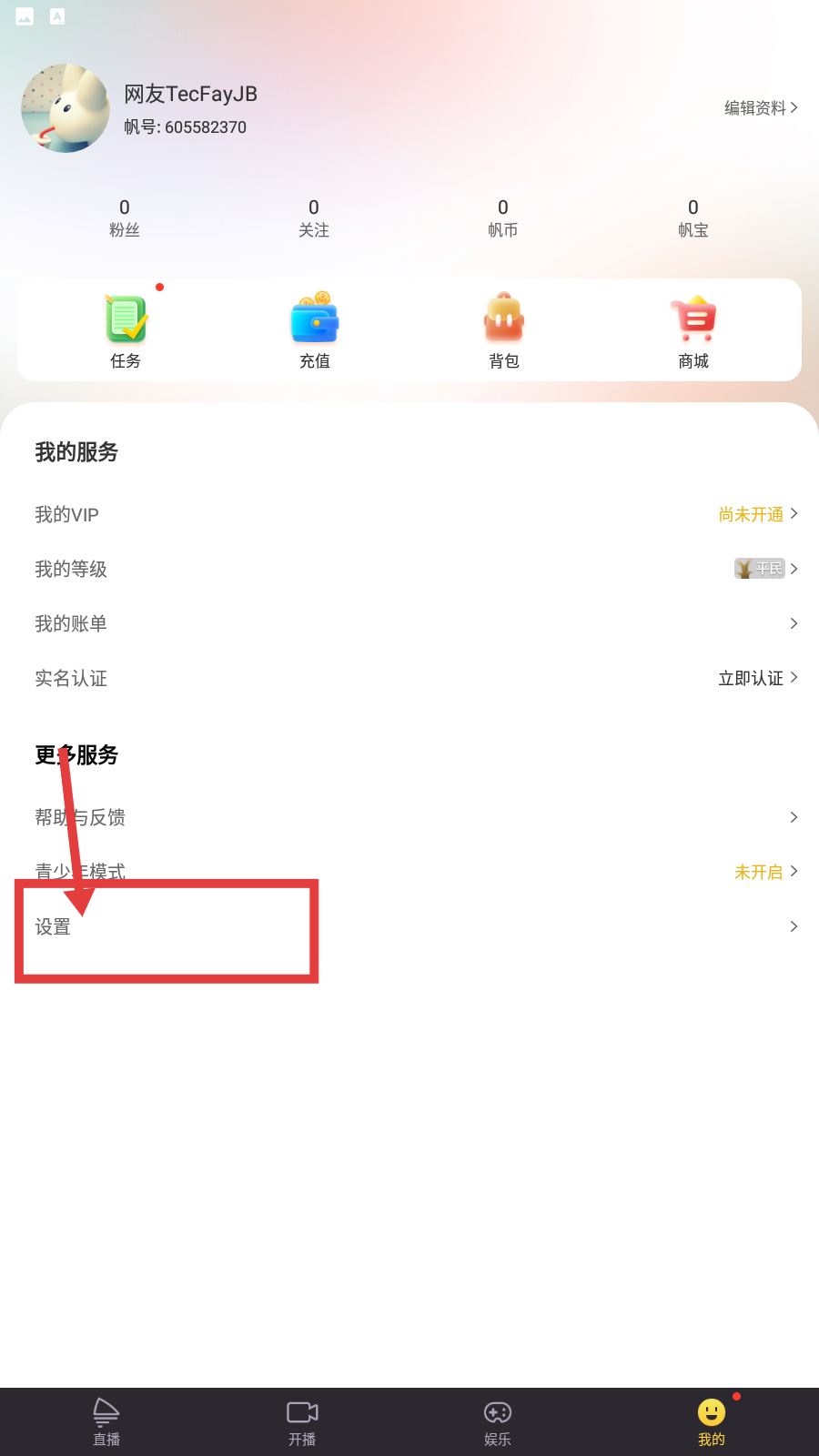Open 背包 backpack
819x1456 pixels.
[504, 330]
